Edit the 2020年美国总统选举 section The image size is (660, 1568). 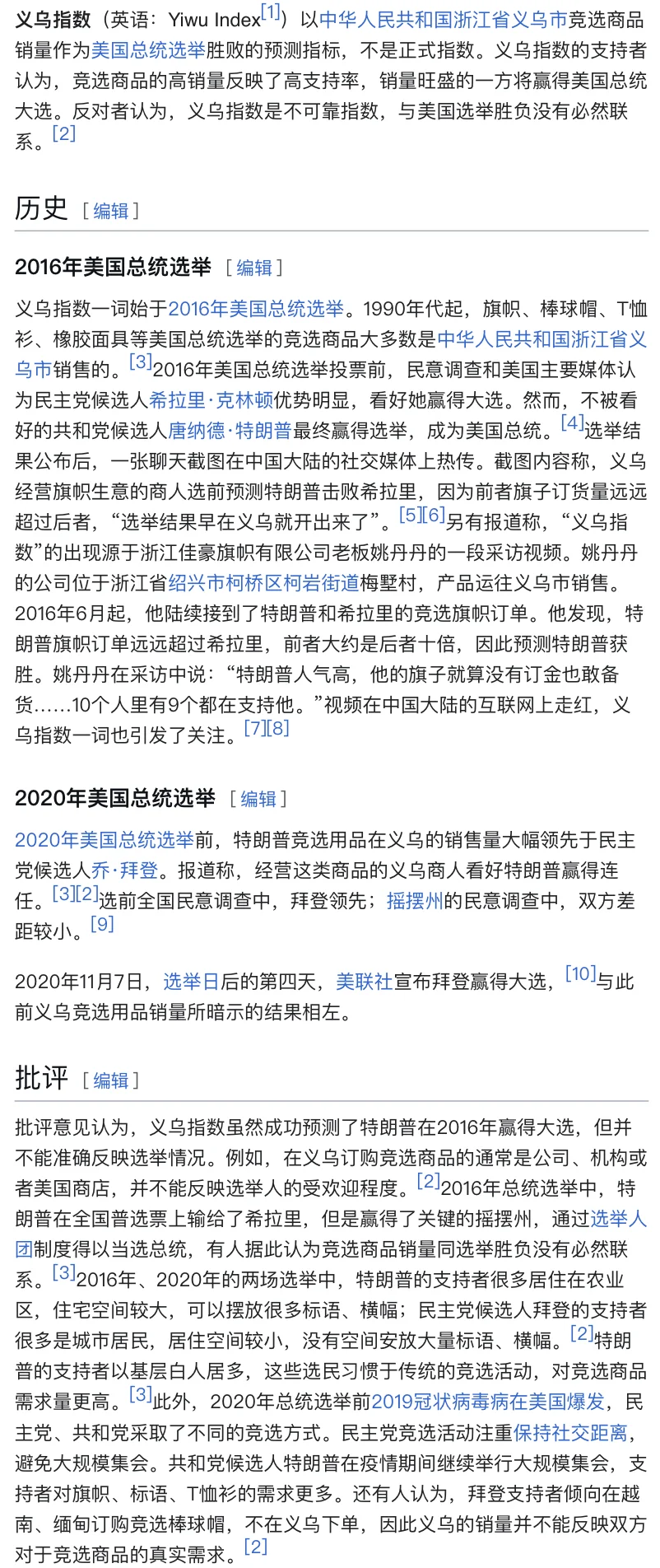point(258,799)
